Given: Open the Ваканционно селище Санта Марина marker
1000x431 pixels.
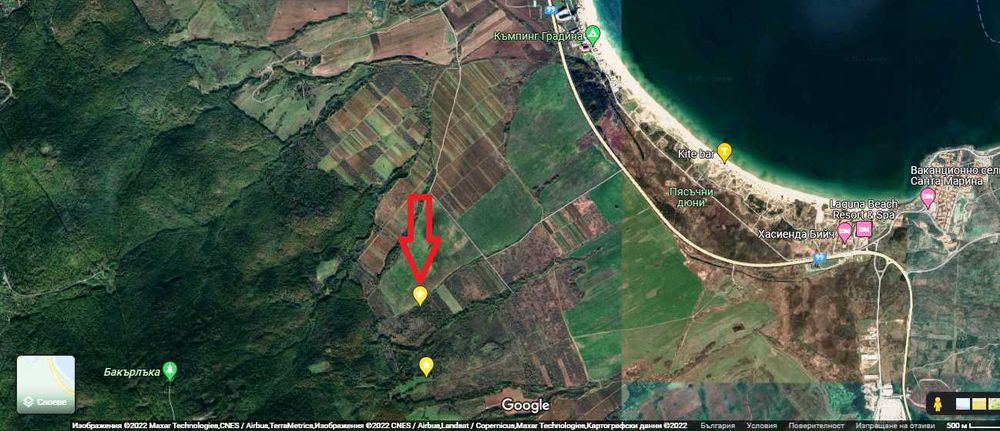Looking at the screenshot, I should (x=927, y=197).
